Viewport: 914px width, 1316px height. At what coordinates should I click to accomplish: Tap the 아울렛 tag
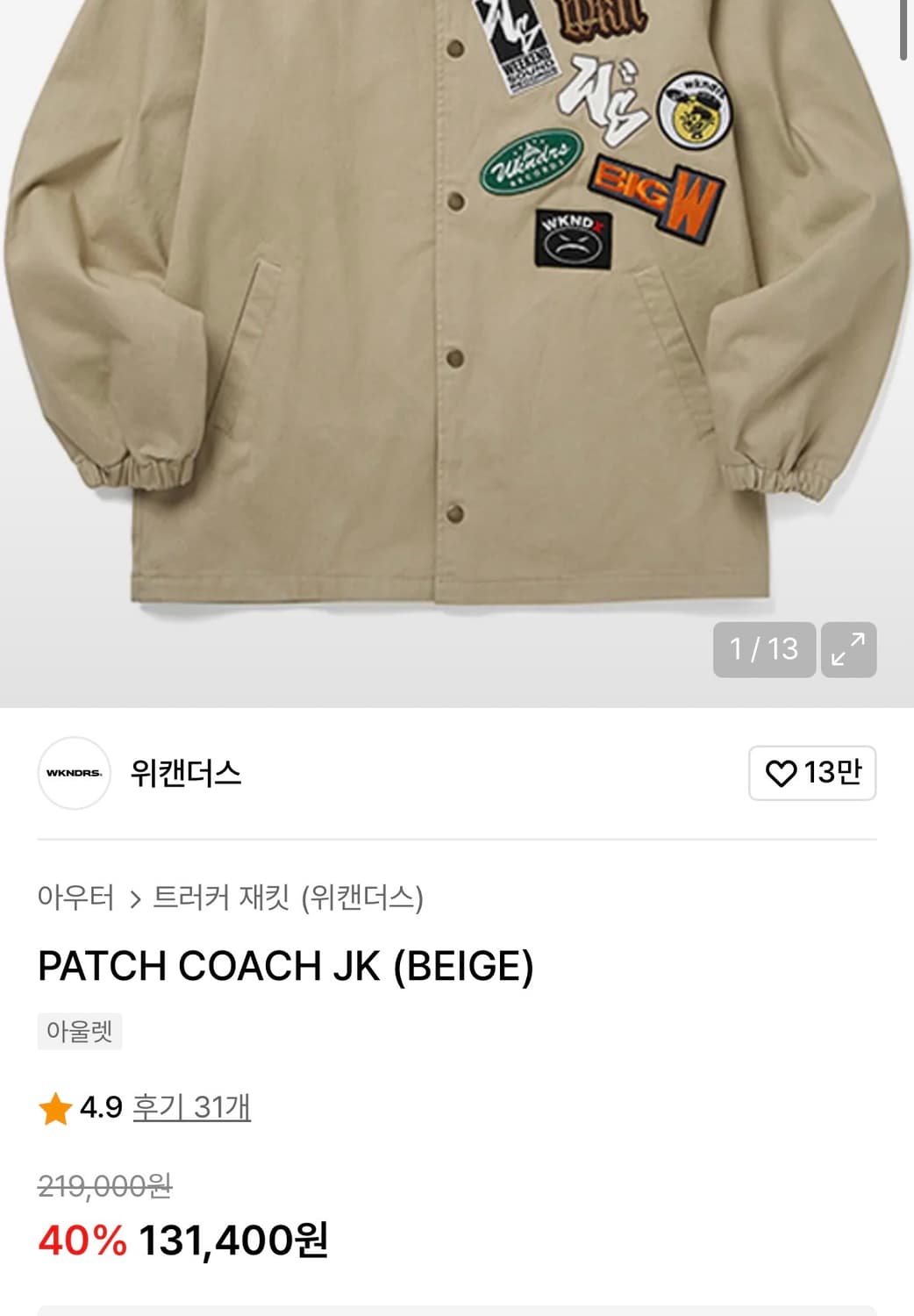click(x=80, y=1031)
